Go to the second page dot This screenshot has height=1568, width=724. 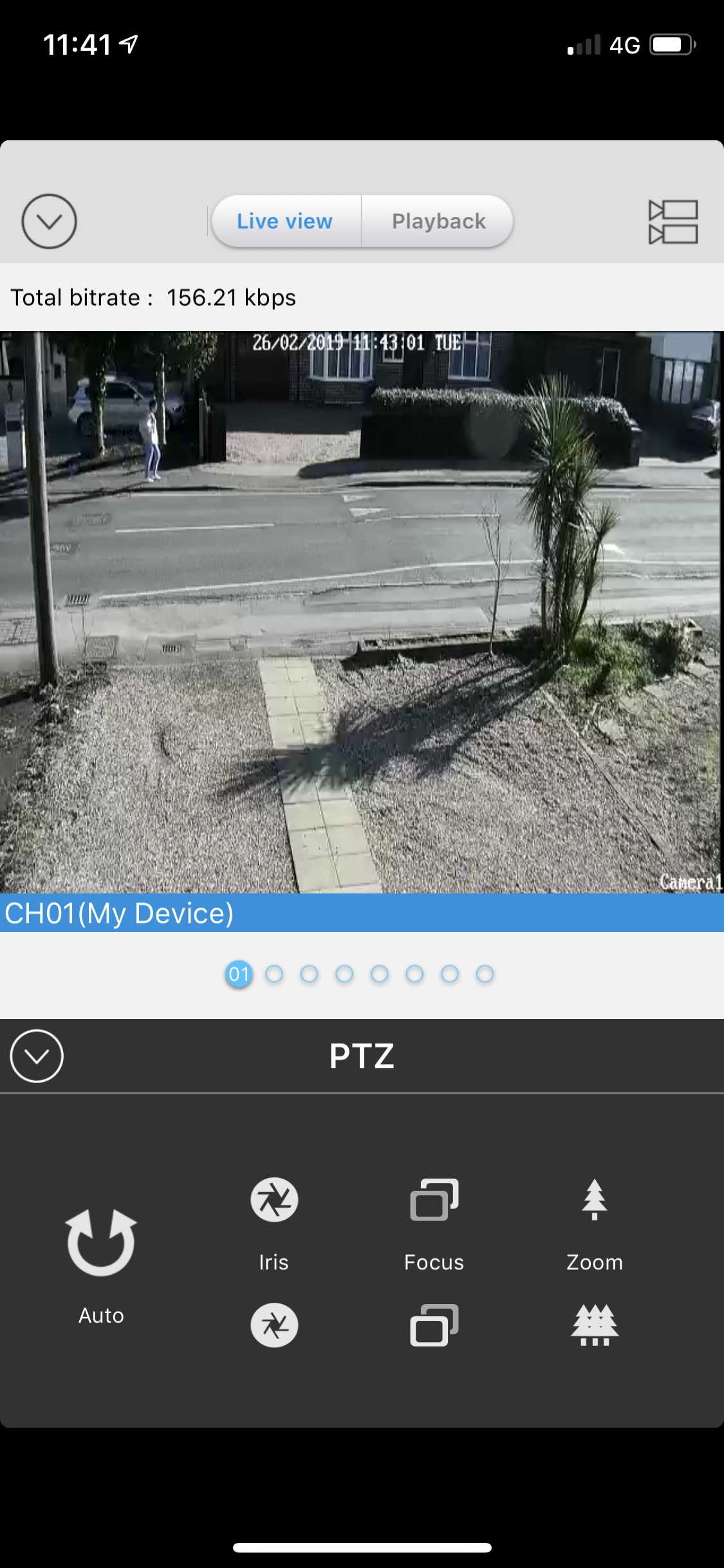274,975
